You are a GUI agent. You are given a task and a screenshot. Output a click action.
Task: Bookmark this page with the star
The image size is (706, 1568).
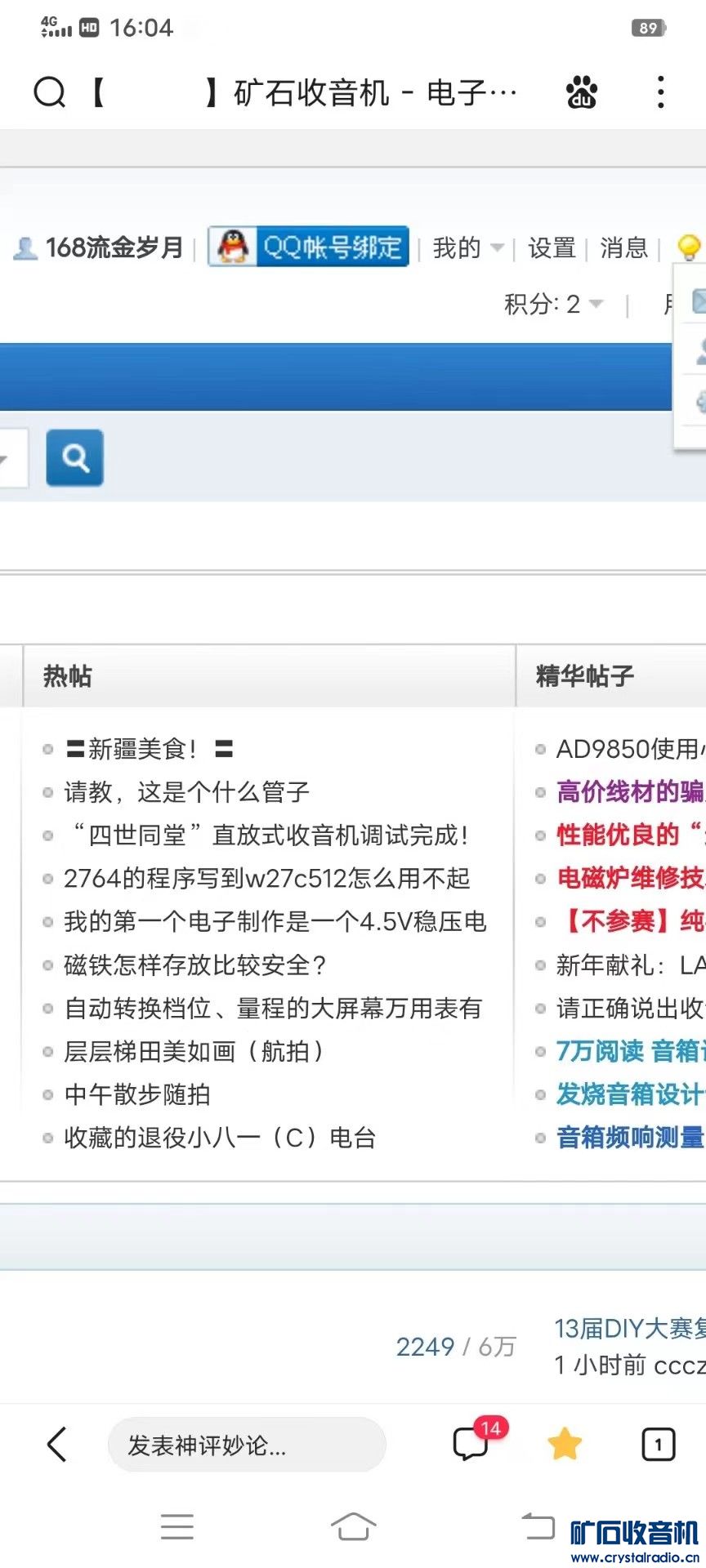564,1445
